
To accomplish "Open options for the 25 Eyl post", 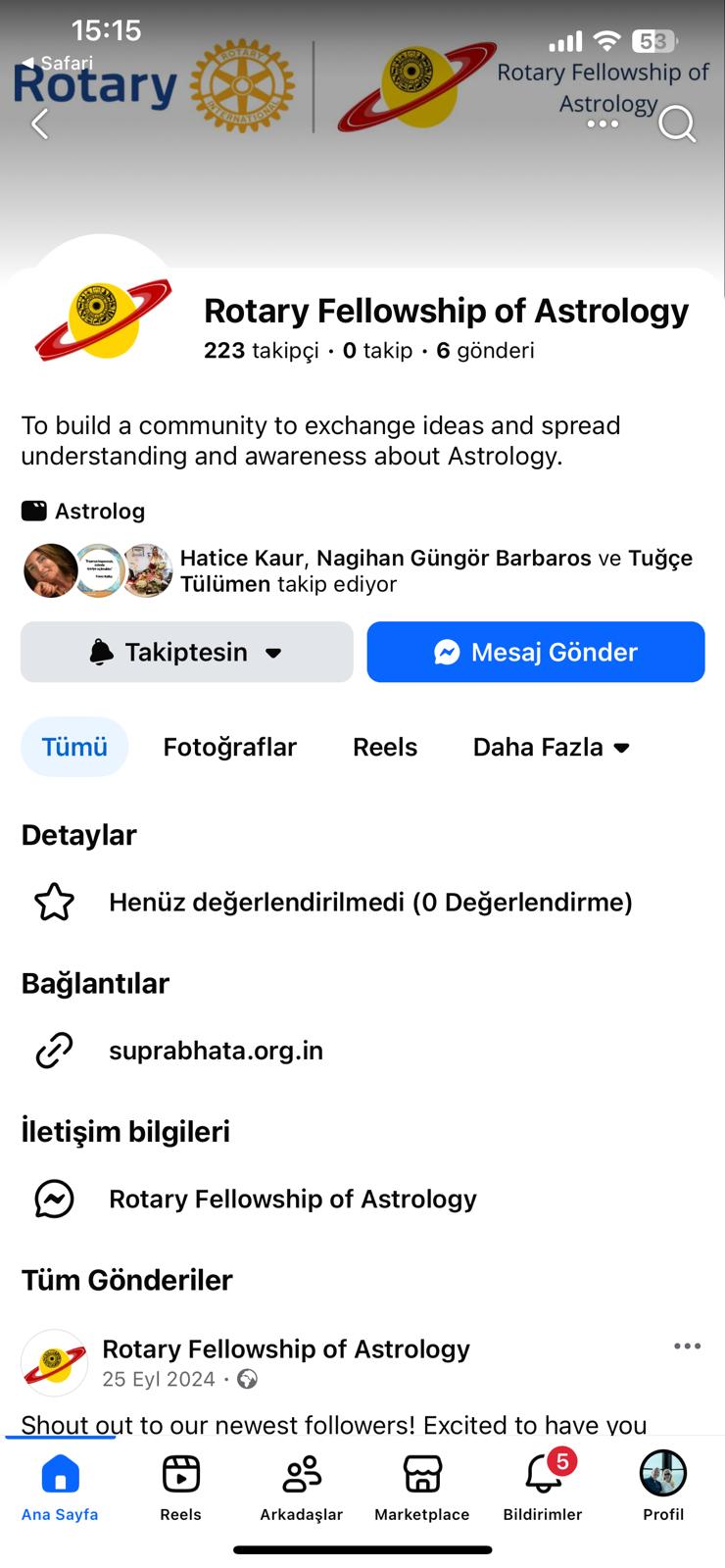I will click(687, 1347).
